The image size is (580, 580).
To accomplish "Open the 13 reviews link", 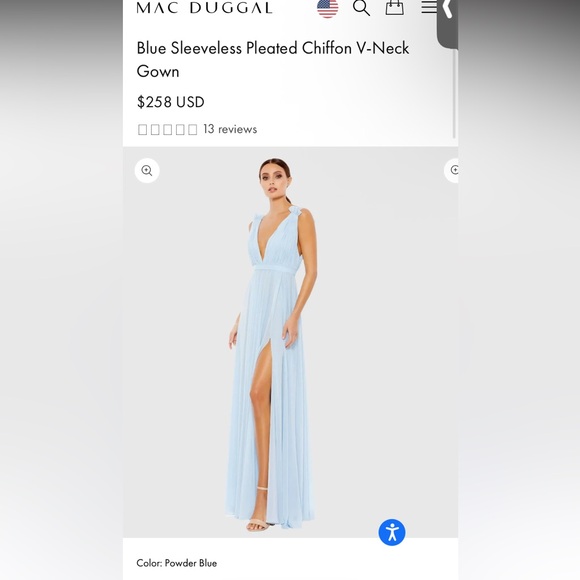I will [x=230, y=129].
